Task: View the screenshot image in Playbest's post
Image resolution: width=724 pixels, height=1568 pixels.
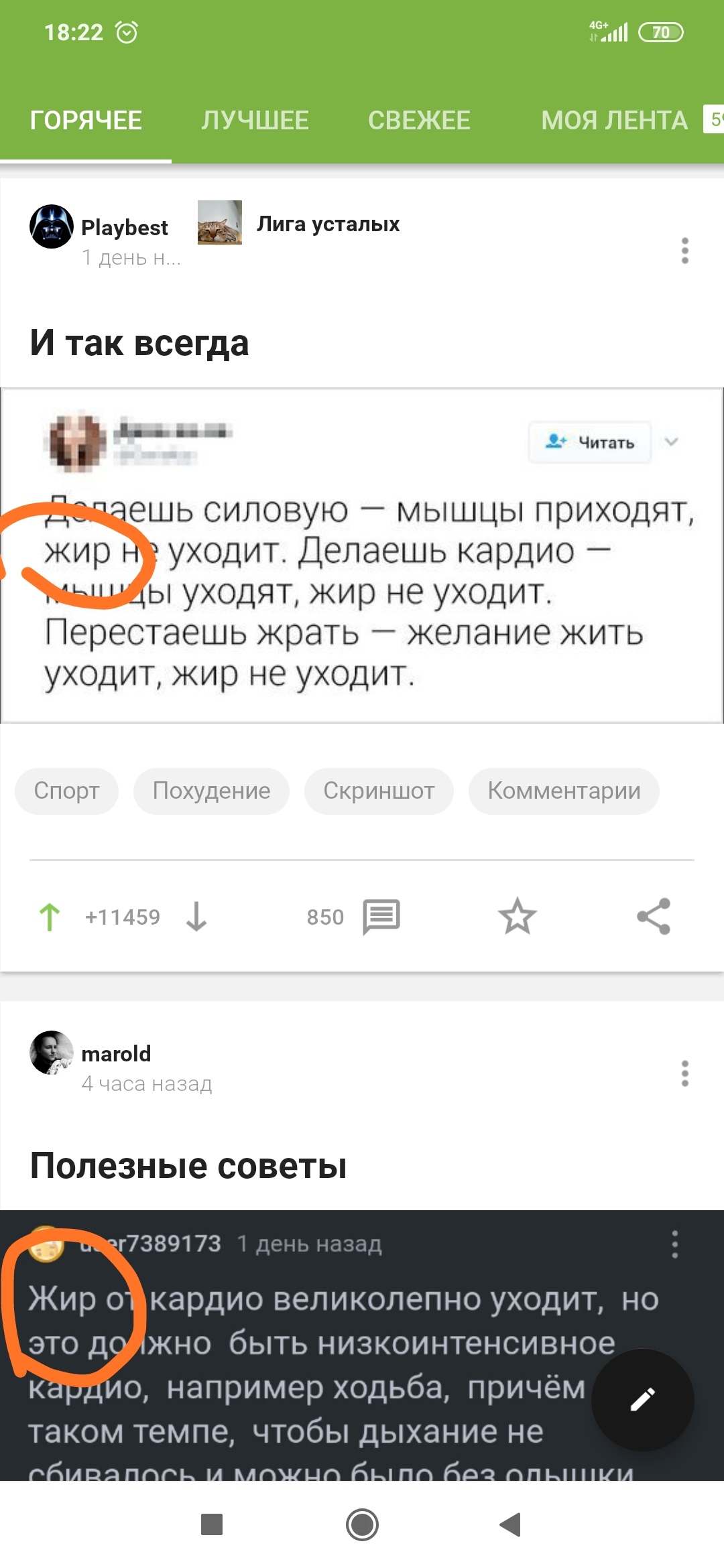Action: (x=362, y=555)
